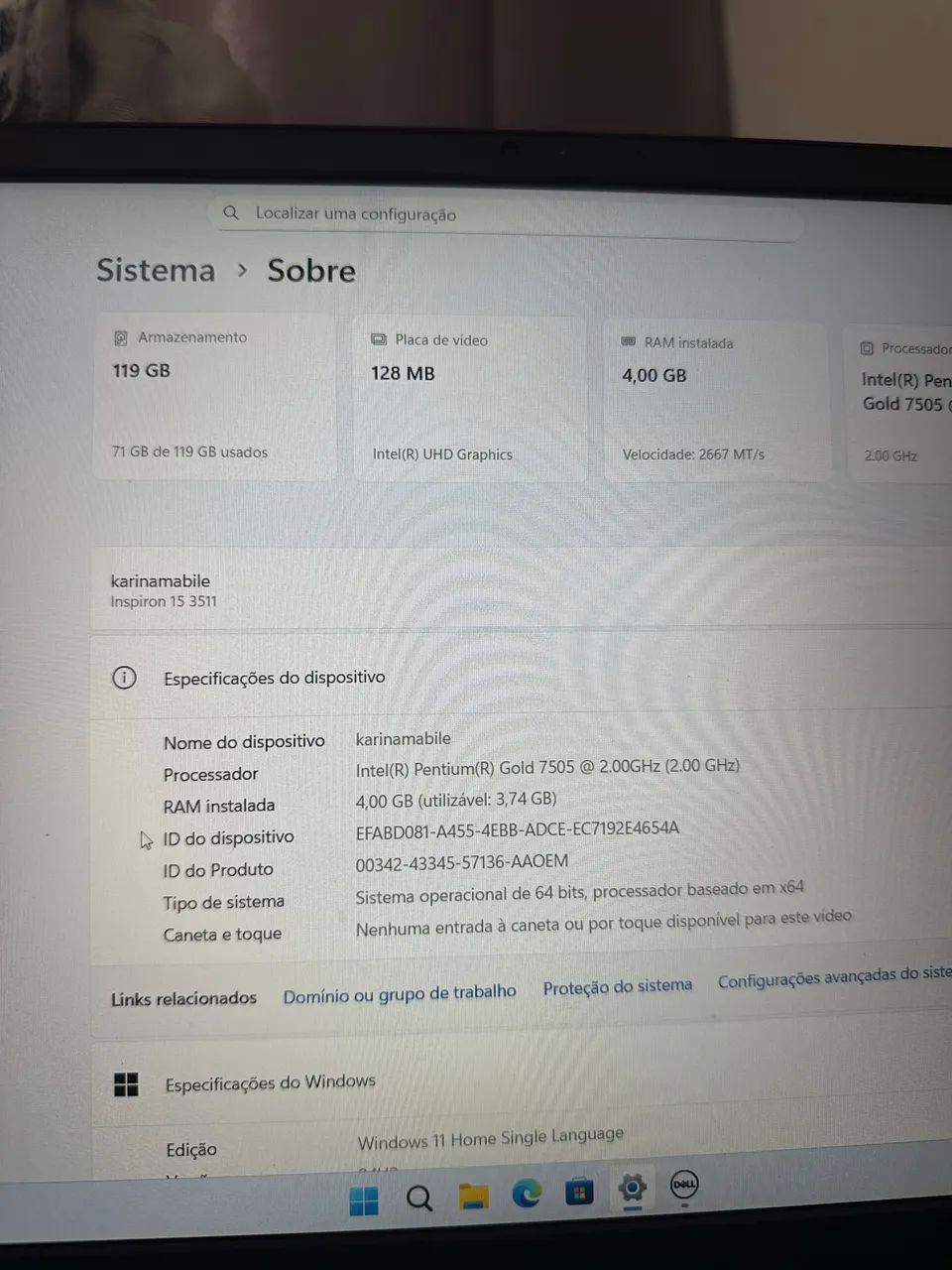Image resolution: width=952 pixels, height=1270 pixels.
Task: Open the Placa de vídeo card
Action: (466, 399)
